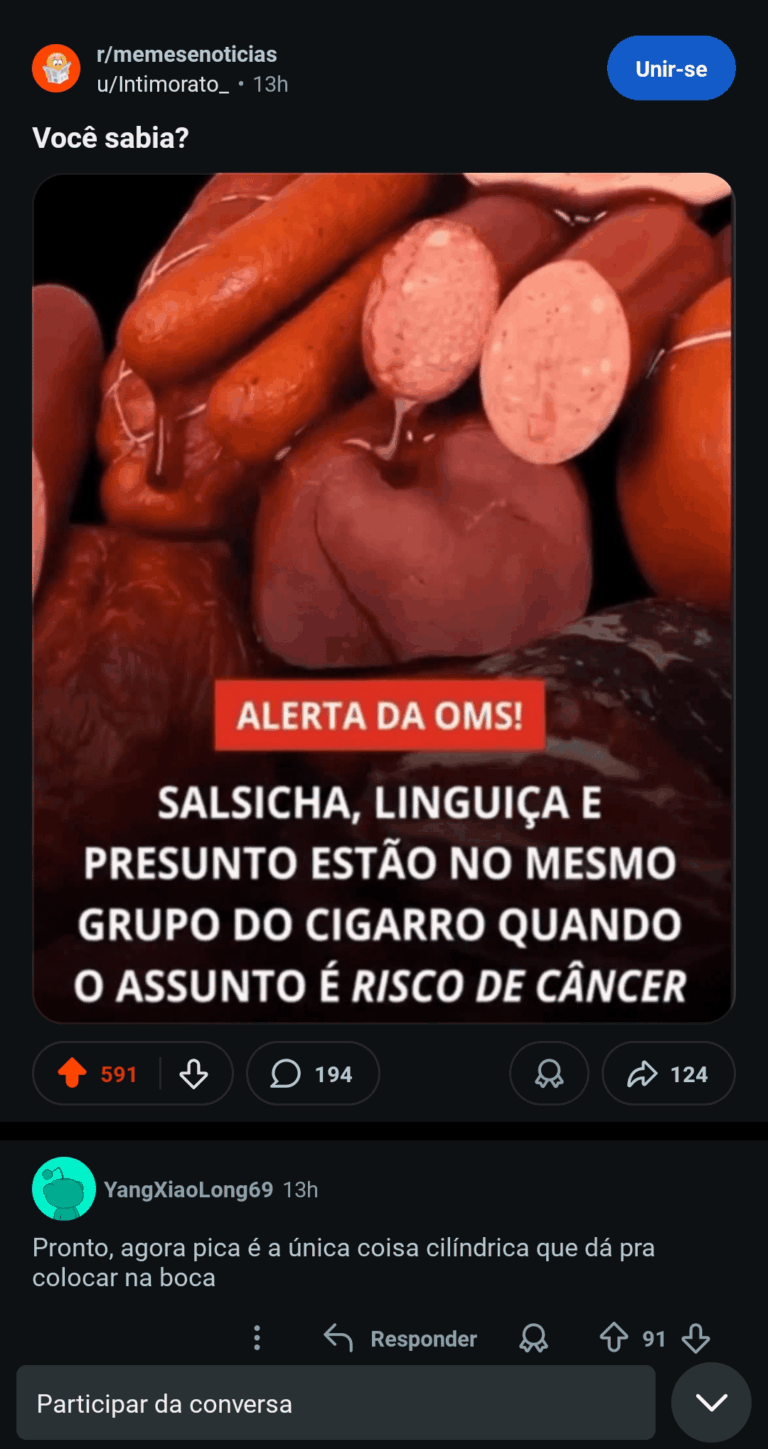Open the u/Intimorato_ profile
This screenshot has height=1449, width=768.
[162, 84]
